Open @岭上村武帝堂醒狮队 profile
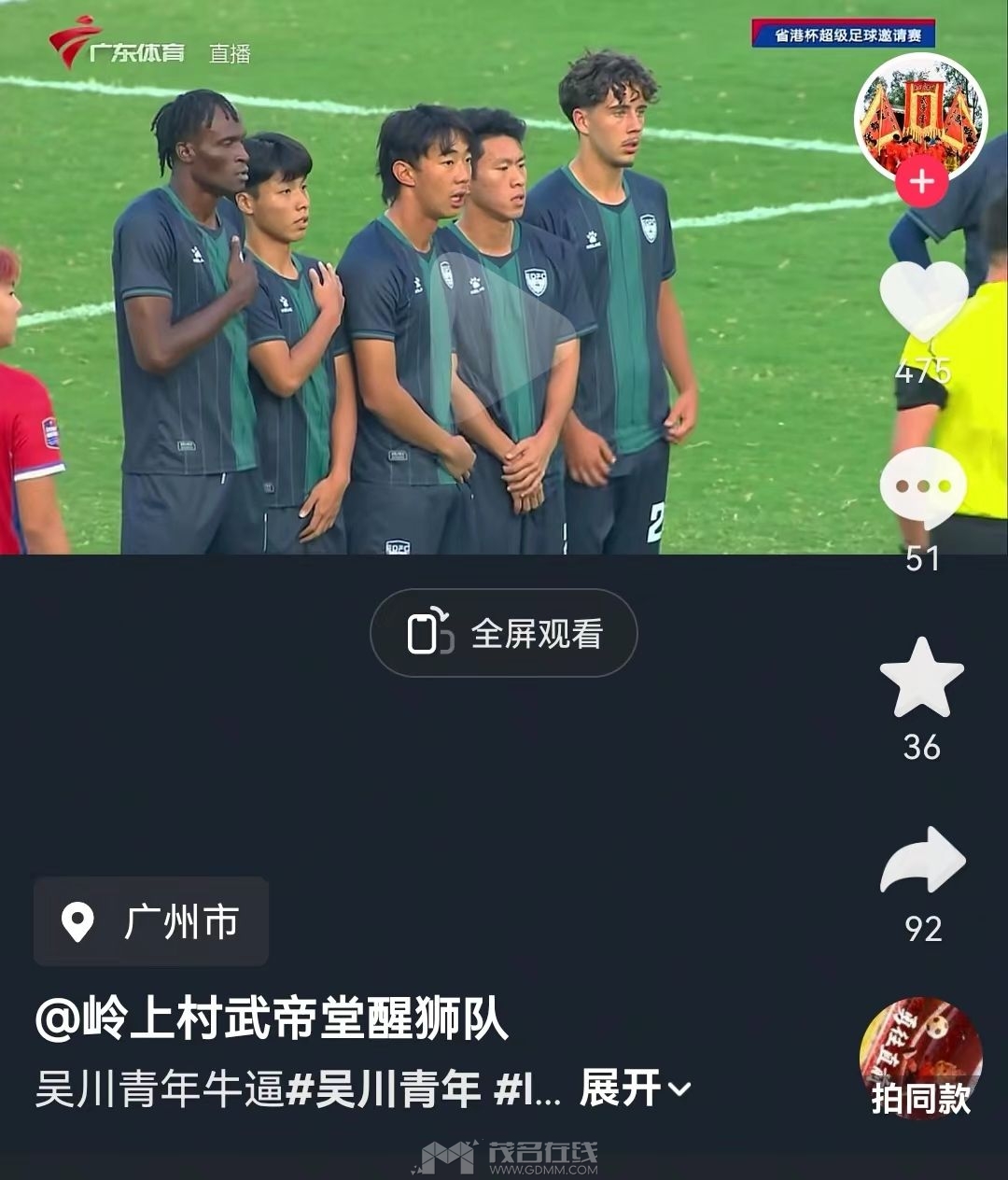 pyautogui.click(x=272, y=1018)
